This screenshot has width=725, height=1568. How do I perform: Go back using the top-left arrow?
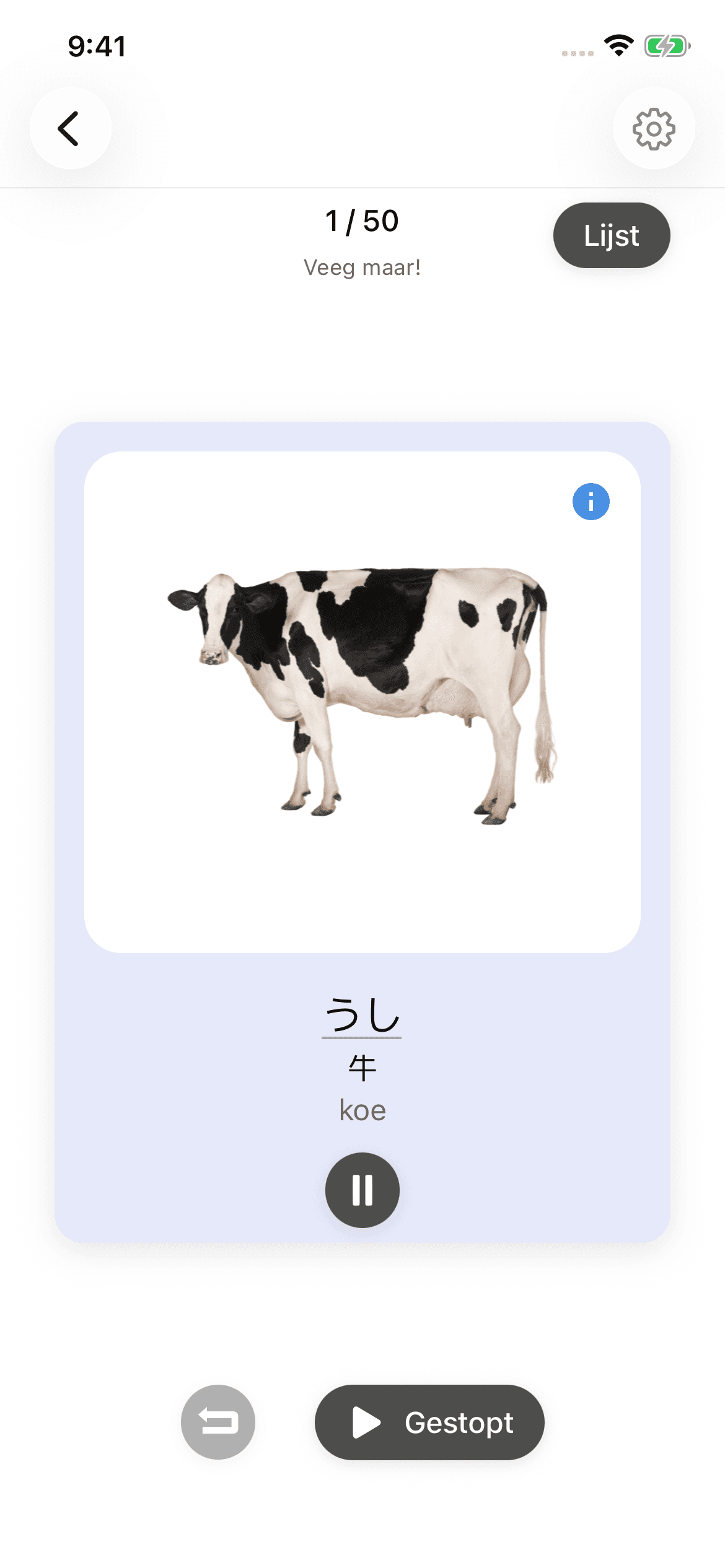click(70, 128)
